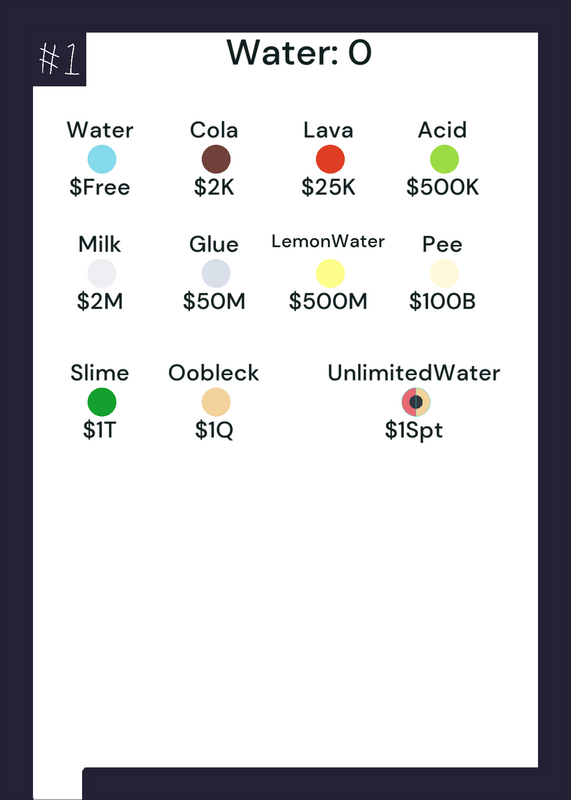Buy the Cola liquid for $2K

pyautogui.click(x=216, y=159)
